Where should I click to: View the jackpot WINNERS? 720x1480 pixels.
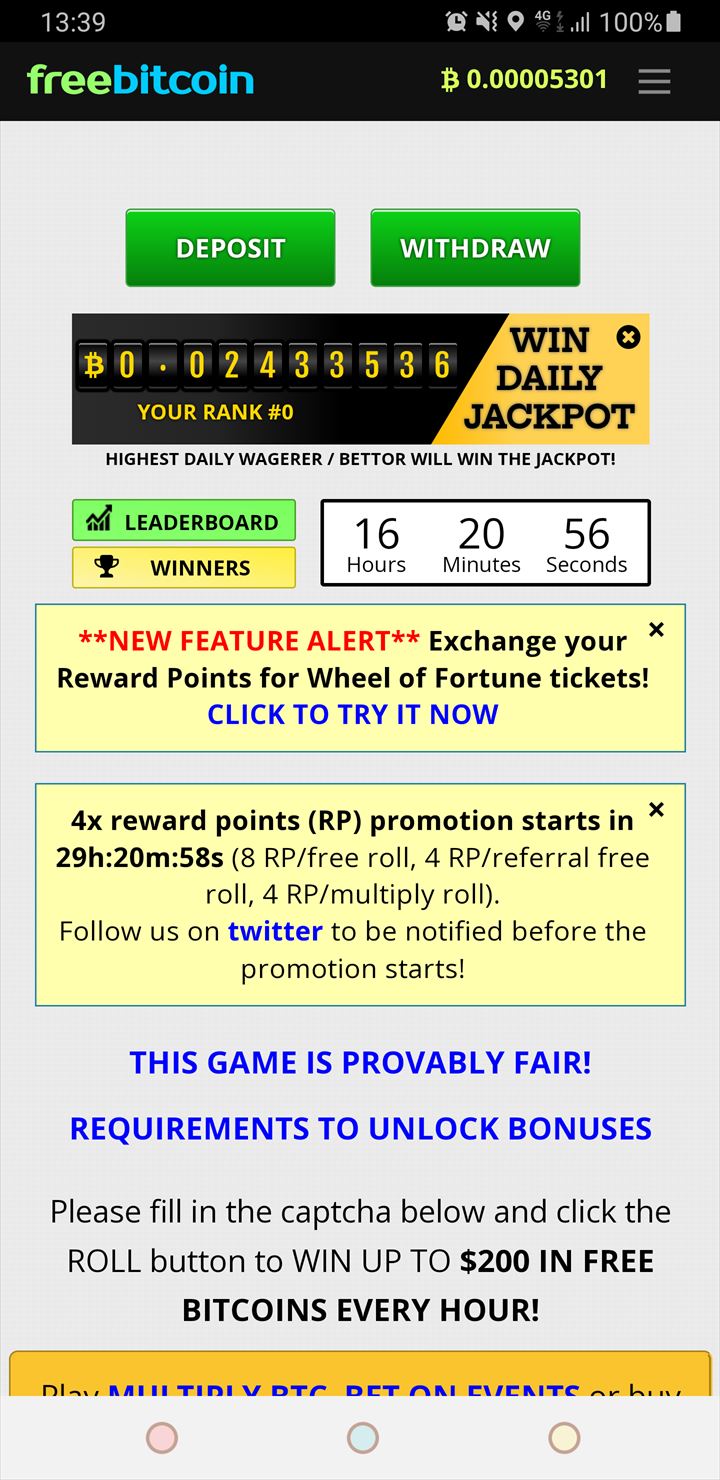coord(184,567)
